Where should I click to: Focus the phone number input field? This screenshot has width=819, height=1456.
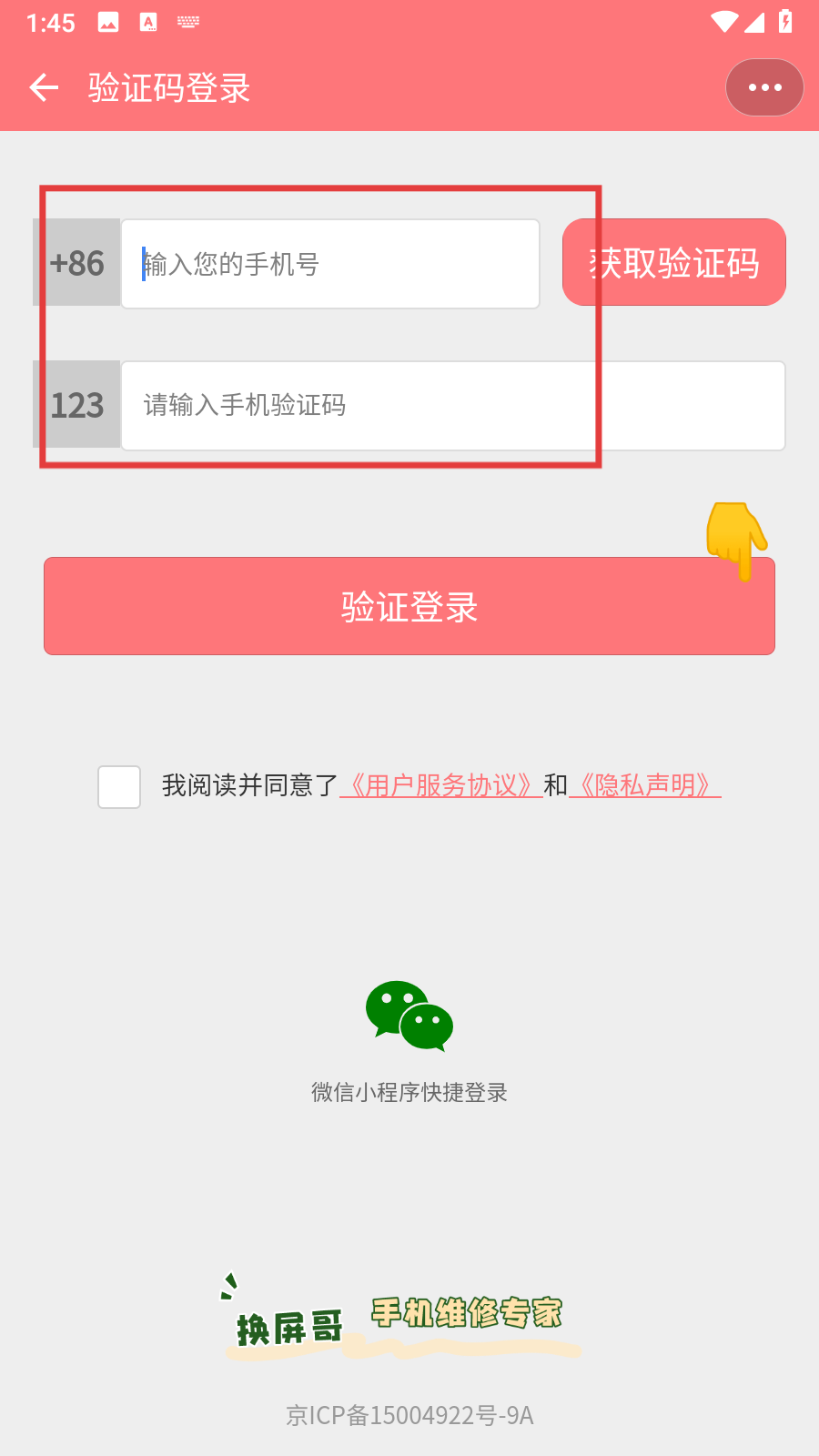[329, 264]
